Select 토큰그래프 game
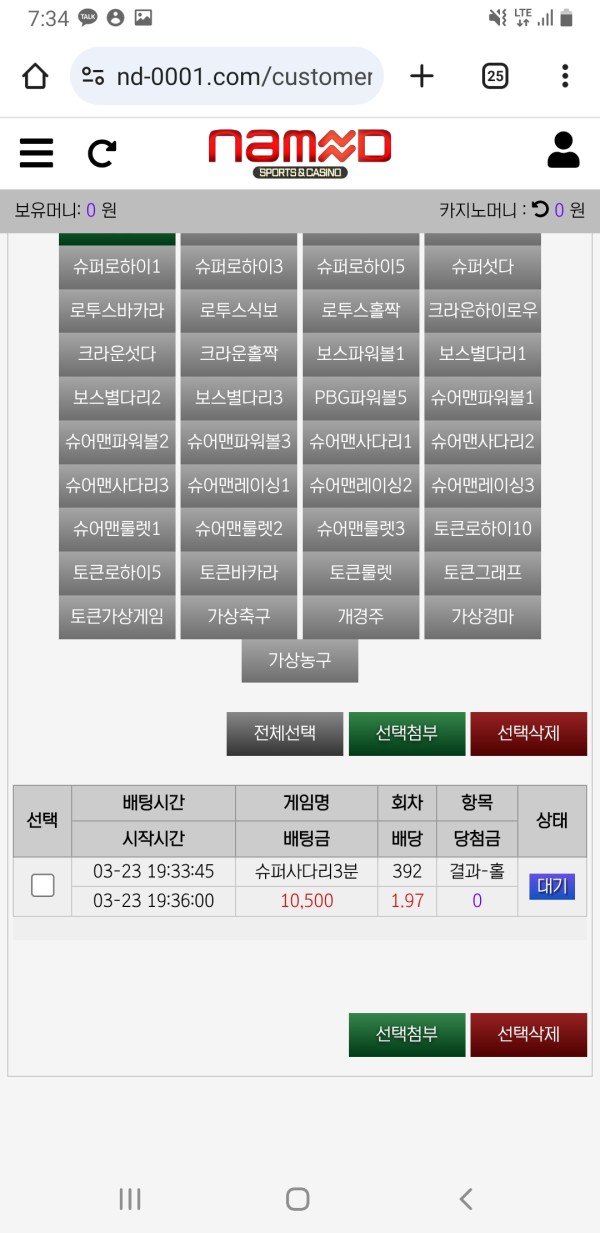 tap(482, 573)
